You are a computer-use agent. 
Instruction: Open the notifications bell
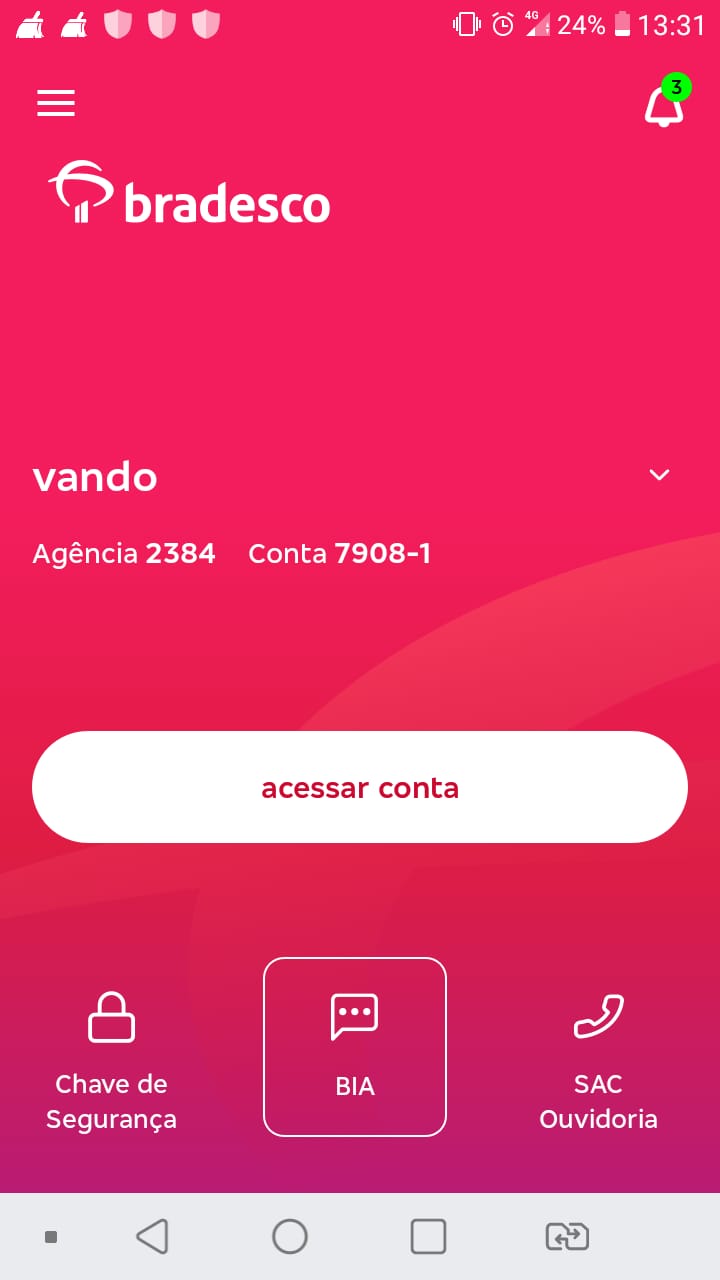(x=664, y=104)
